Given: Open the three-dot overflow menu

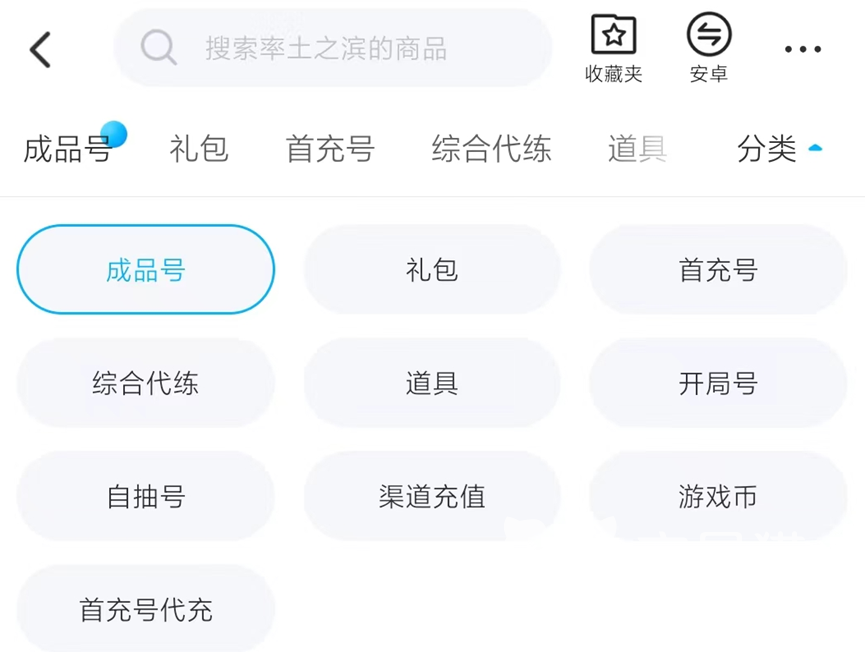Looking at the screenshot, I should [803, 49].
